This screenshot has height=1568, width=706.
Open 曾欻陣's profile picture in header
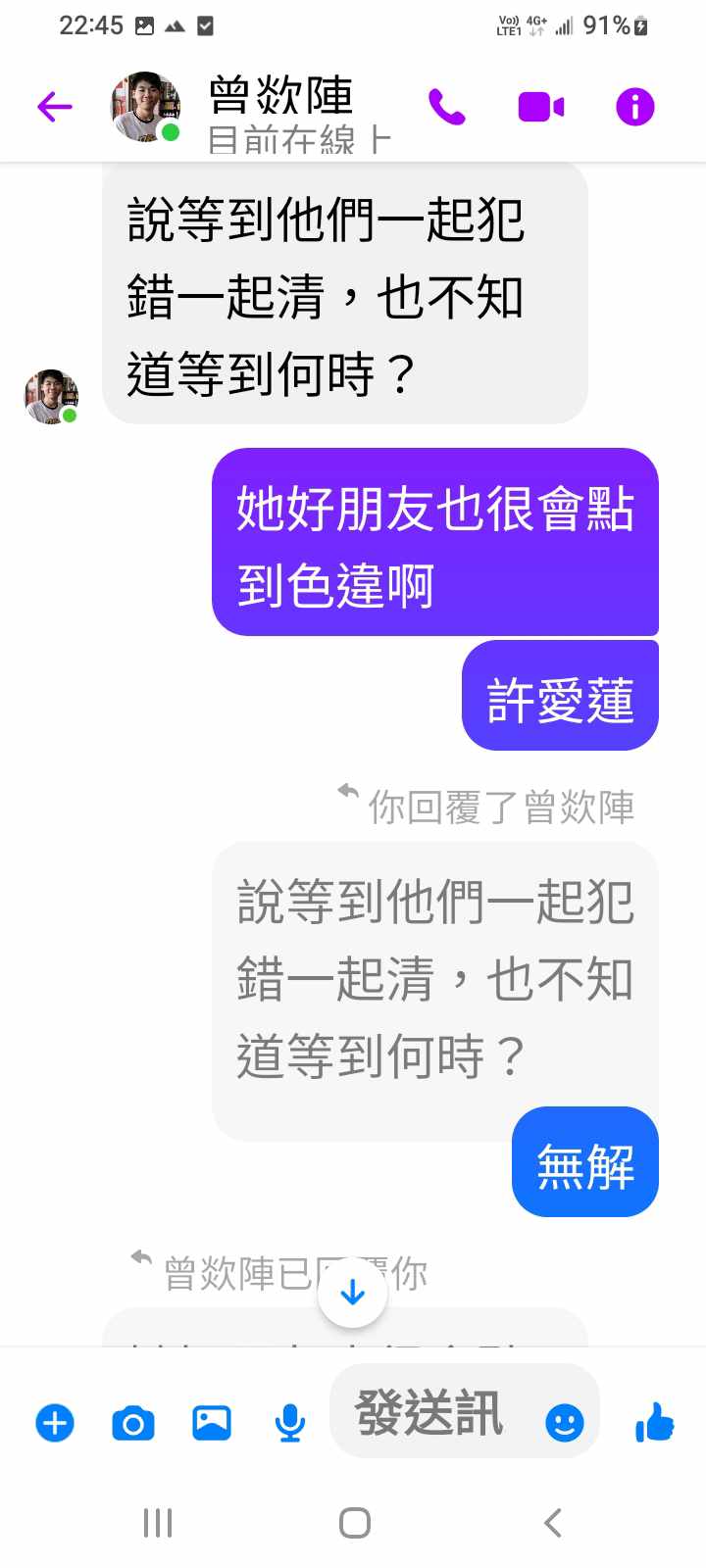(145, 107)
